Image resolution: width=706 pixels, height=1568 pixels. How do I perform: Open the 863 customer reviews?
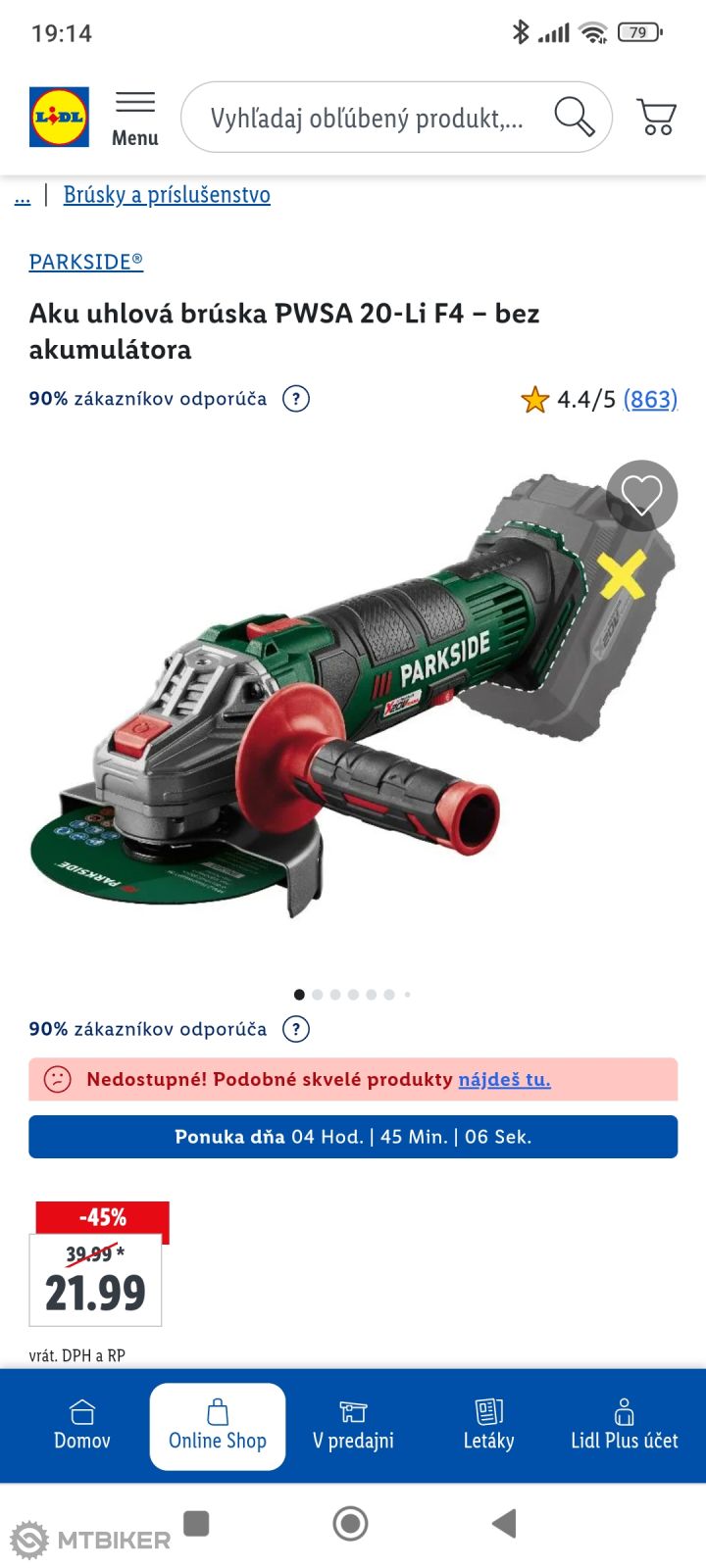[x=650, y=399]
